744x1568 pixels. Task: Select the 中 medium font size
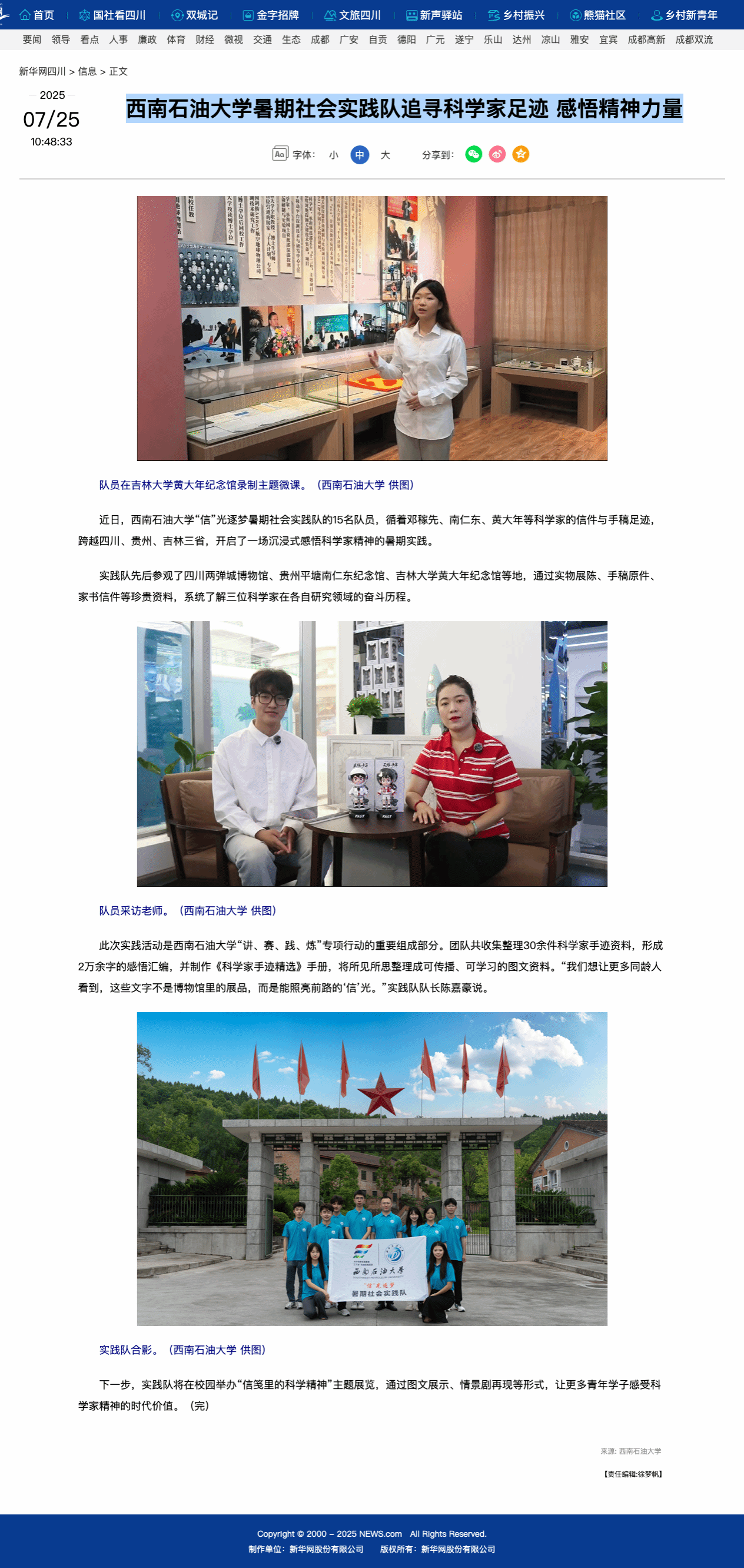coord(360,155)
